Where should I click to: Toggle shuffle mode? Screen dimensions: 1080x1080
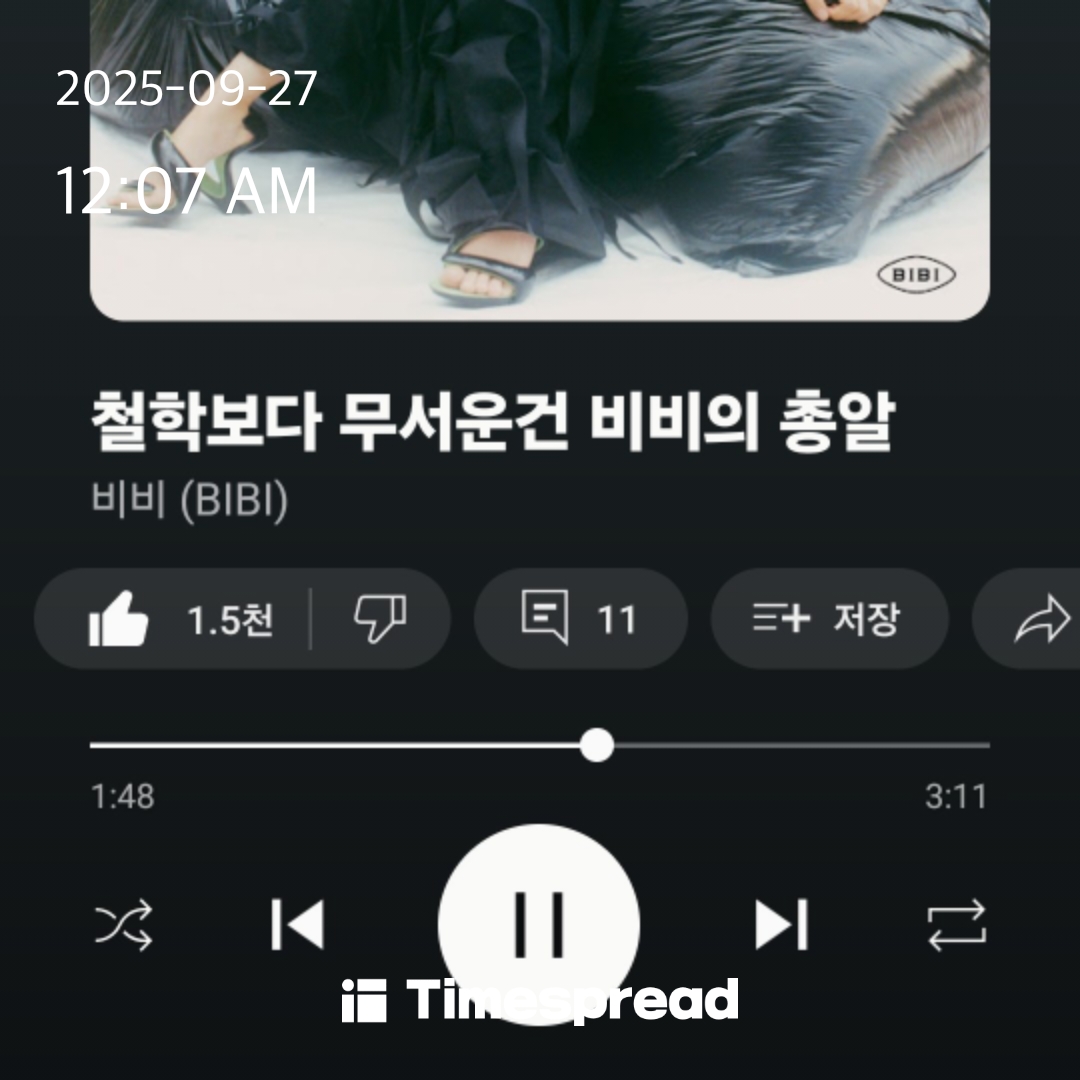(x=124, y=925)
